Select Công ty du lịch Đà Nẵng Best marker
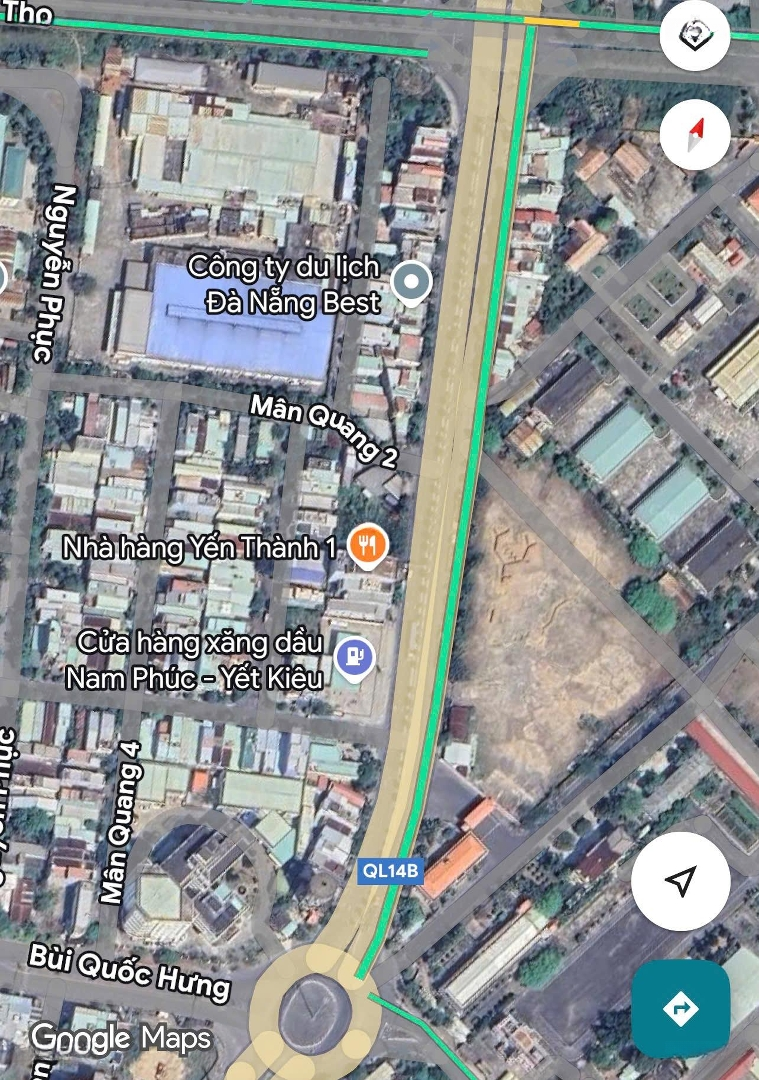The image size is (759, 1080). (411, 283)
